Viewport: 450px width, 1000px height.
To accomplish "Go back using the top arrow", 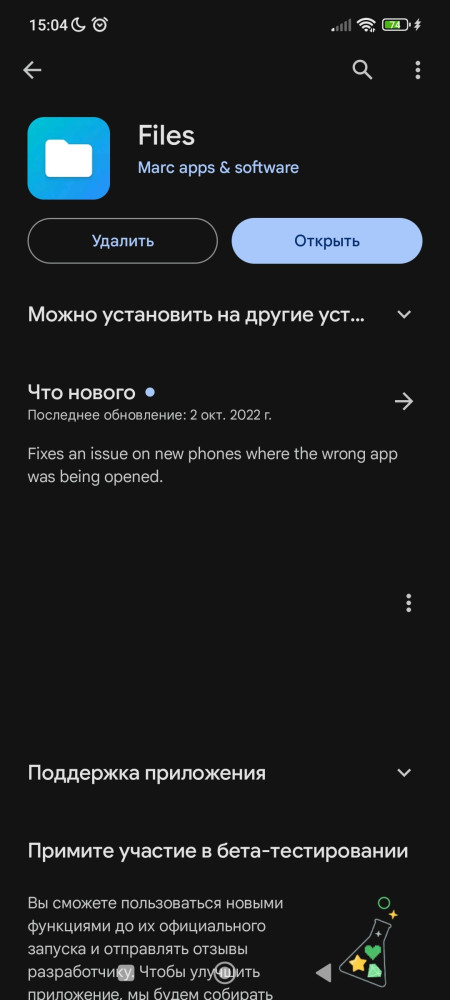I will 32,70.
